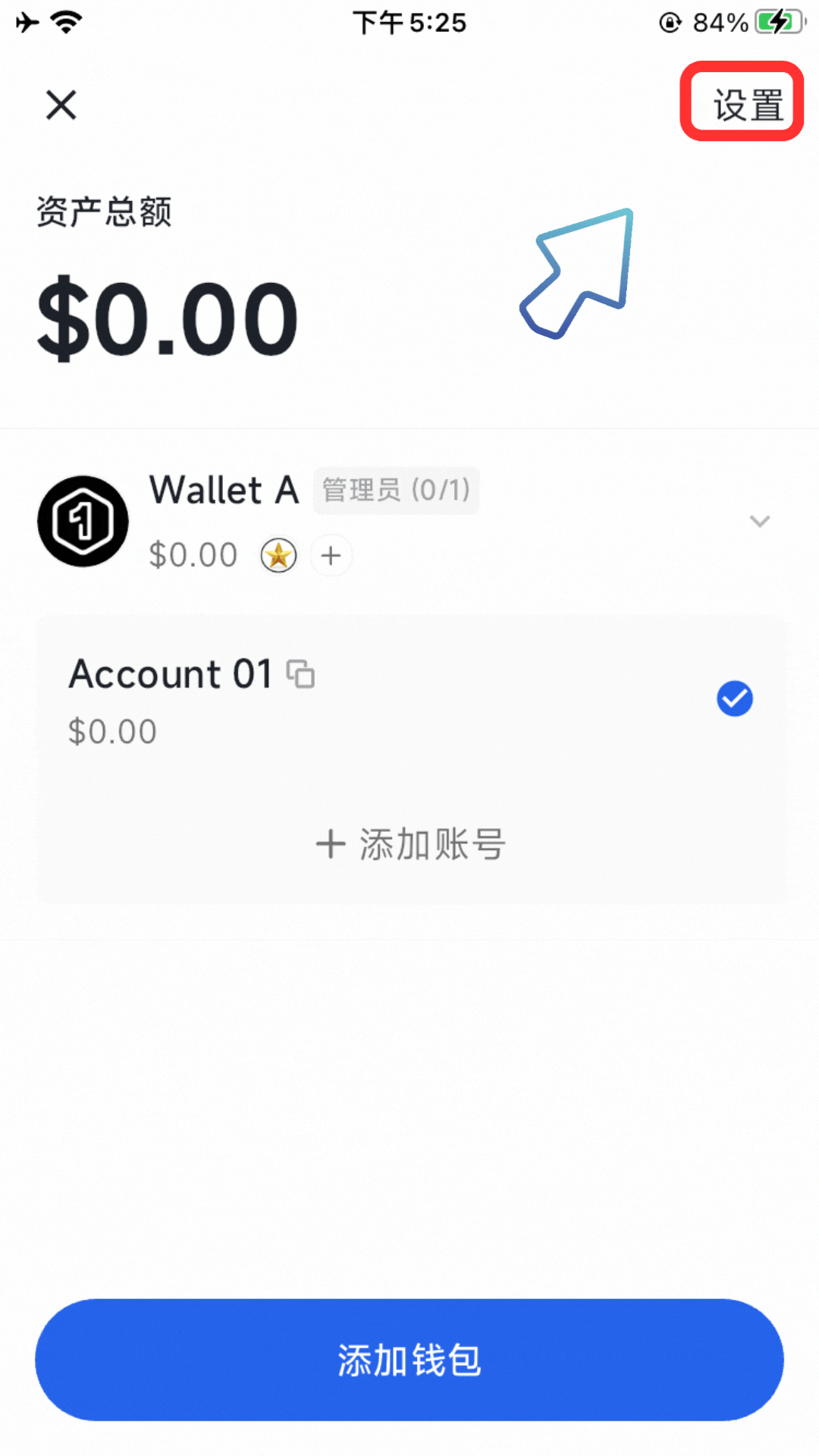Viewport: 819px width, 1456px height.
Task: Collapse the Wallet A section
Action: pos(759,521)
